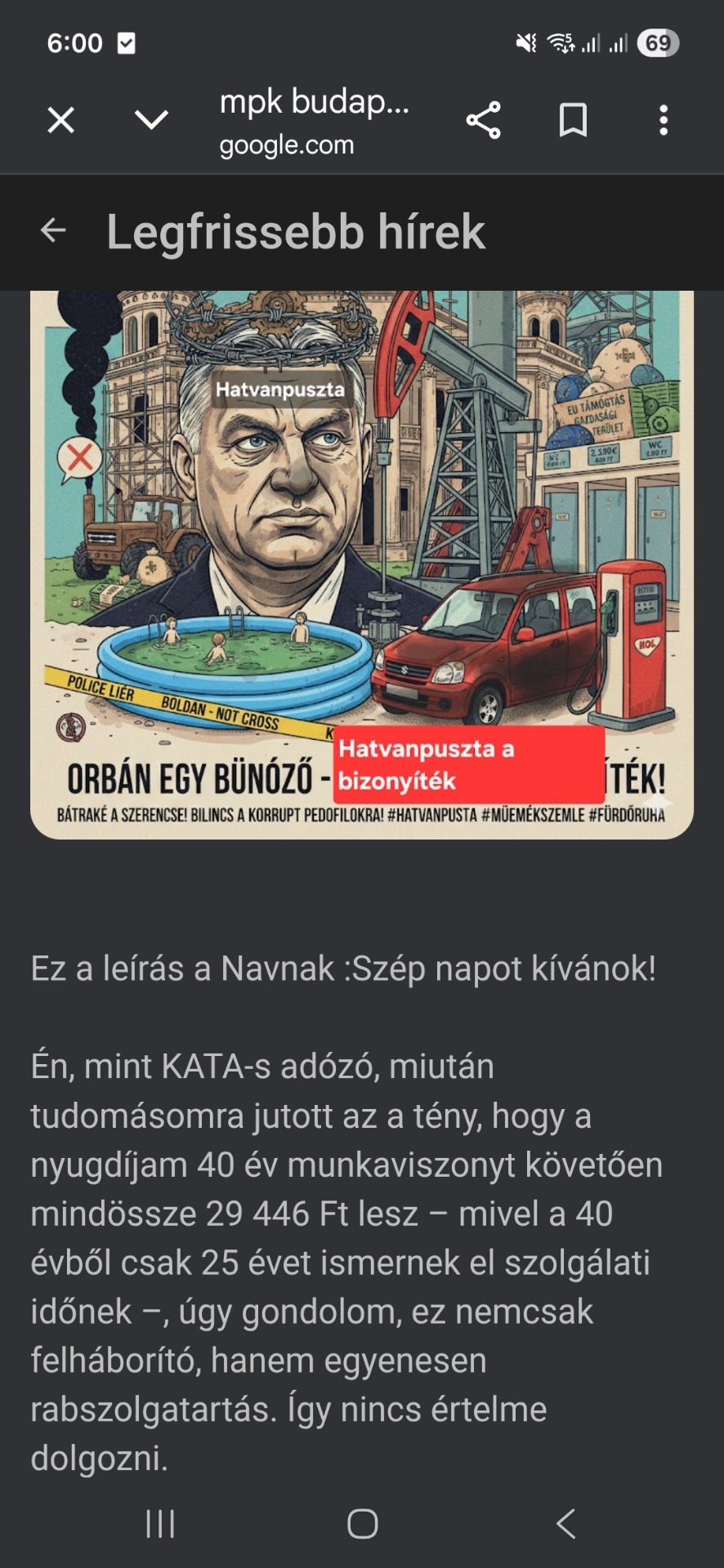The image size is (724, 1568).
Task: Share this page
Action: point(484,120)
